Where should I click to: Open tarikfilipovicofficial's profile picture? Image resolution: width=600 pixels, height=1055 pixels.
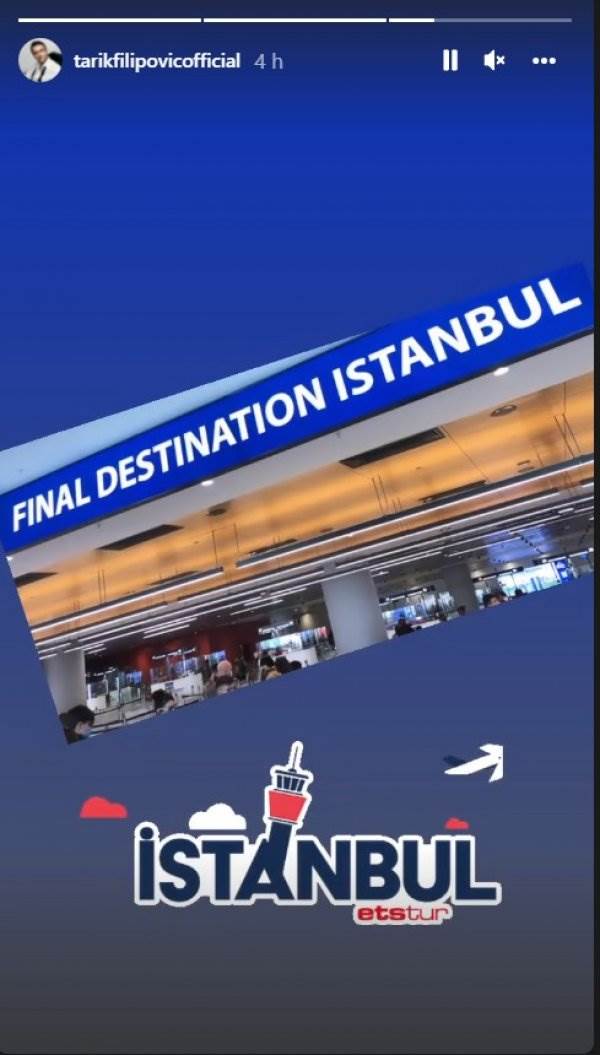[40, 61]
